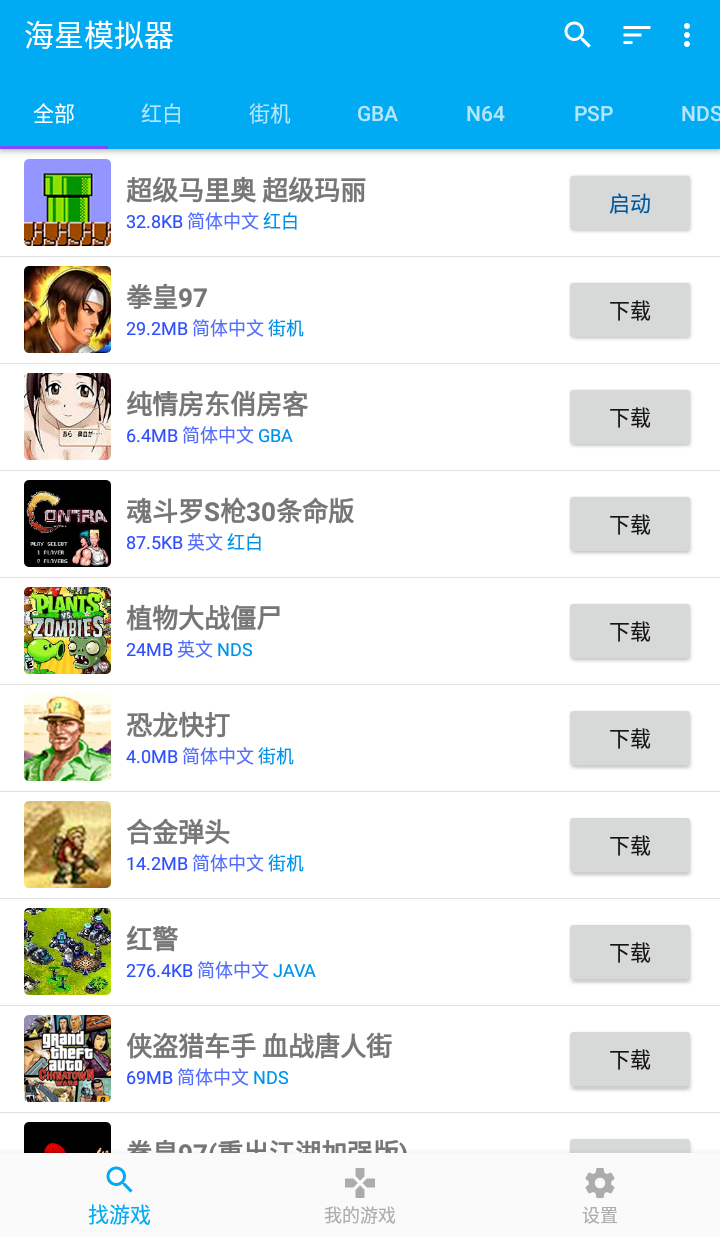This screenshot has height=1237, width=720.
Task: Select the 街机 category tab
Action: coord(268,114)
